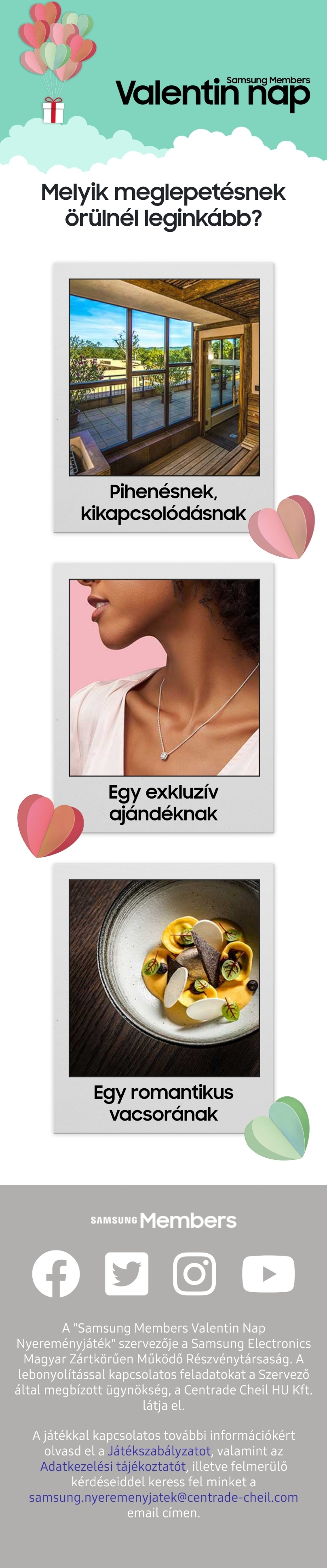Choose the Pihenésnek, kikapcsolódásnak card

[163, 398]
